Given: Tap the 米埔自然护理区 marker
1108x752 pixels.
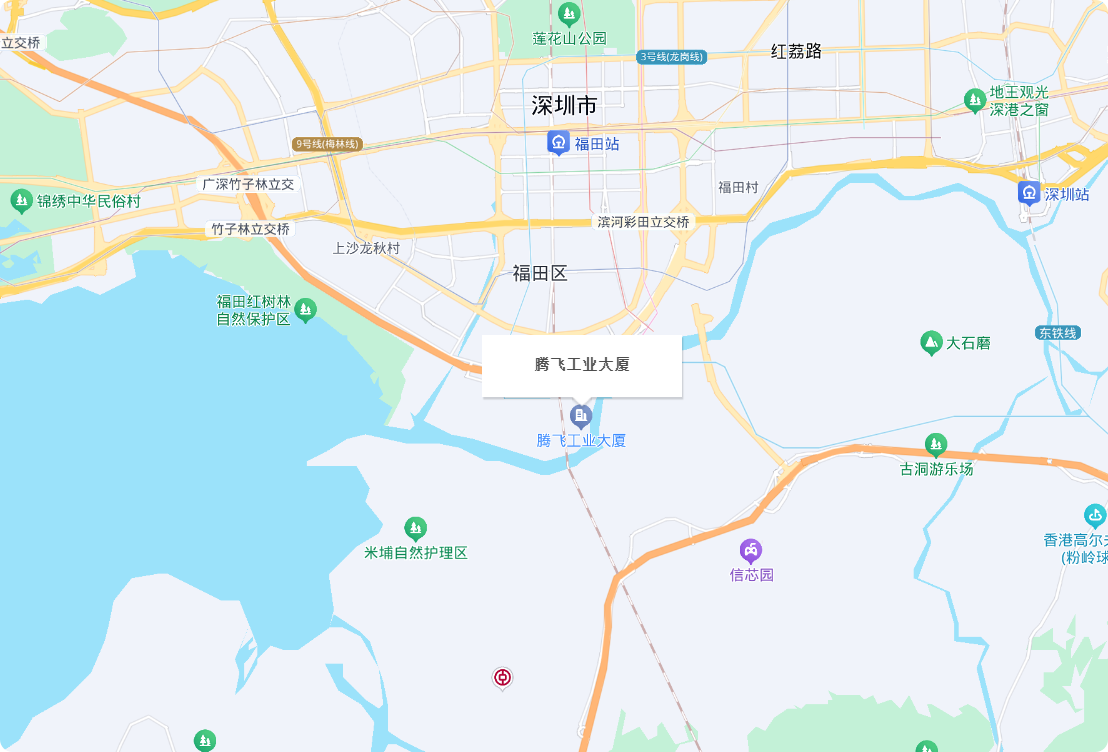Looking at the screenshot, I should (x=415, y=528).
